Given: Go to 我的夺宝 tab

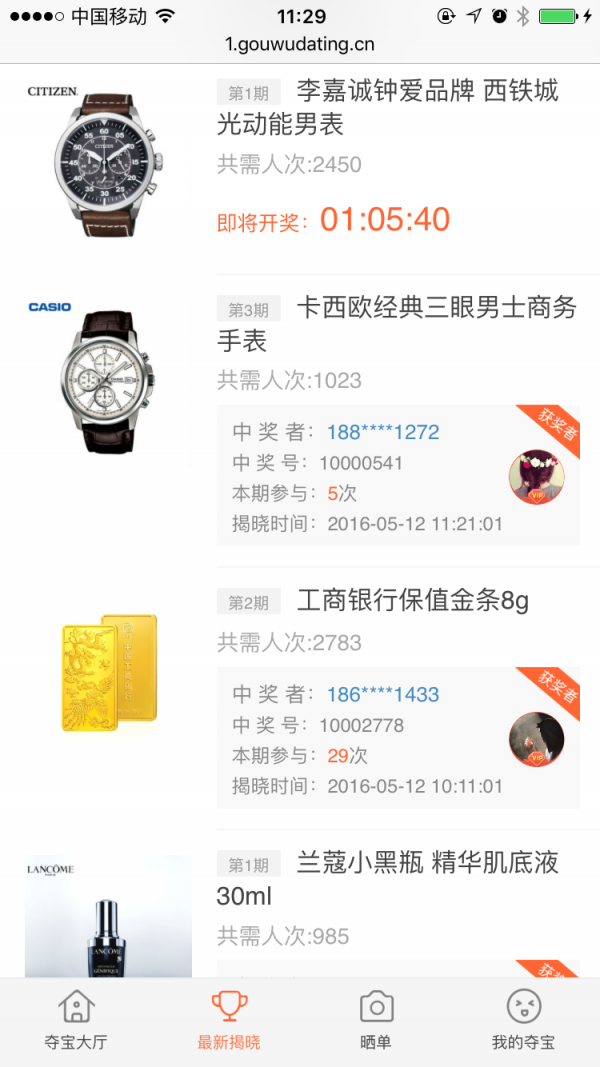Looking at the screenshot, I should tap(523, 1020).
